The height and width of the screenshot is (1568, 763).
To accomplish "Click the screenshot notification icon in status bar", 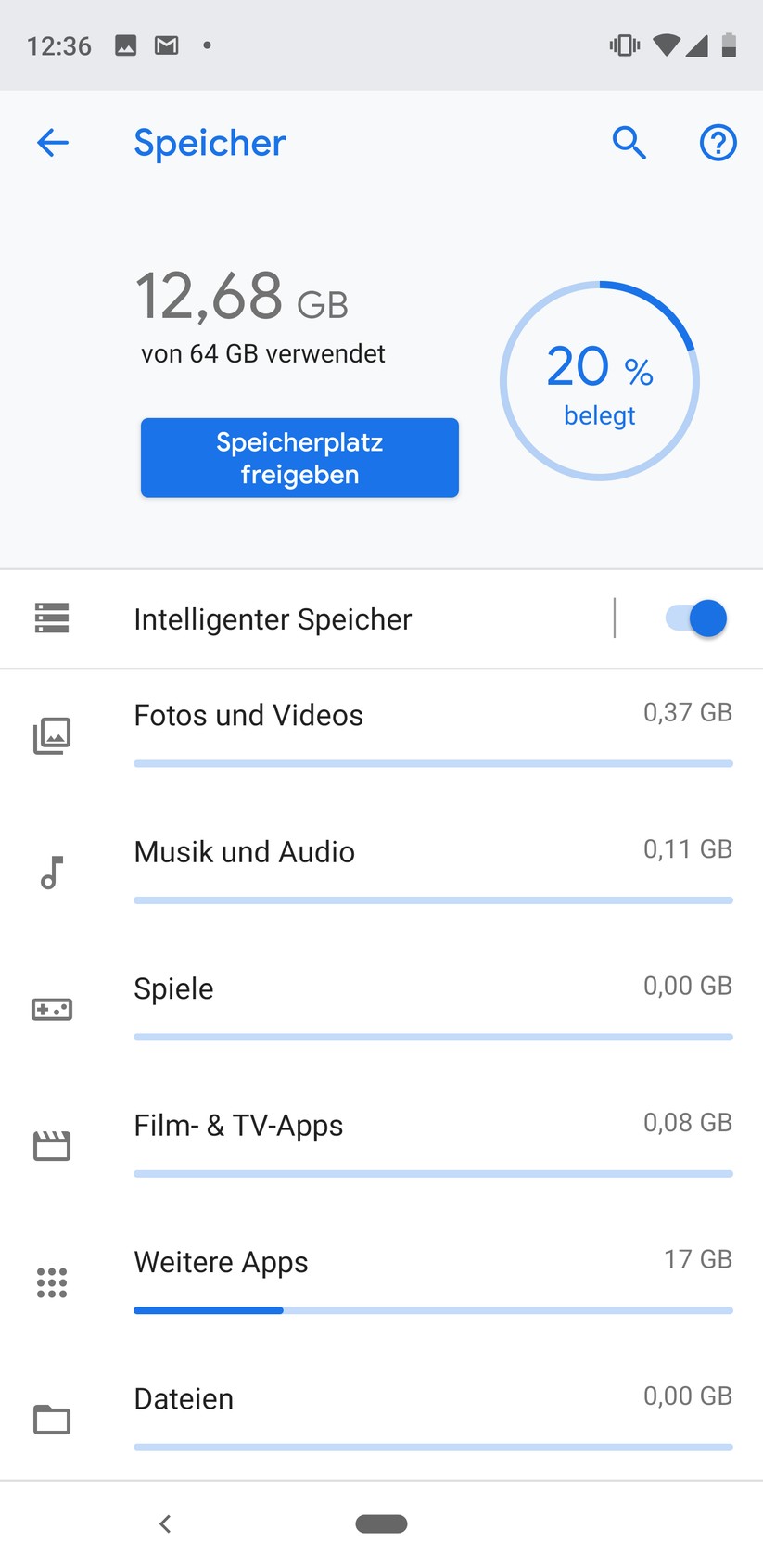I will tap(126, 45).
